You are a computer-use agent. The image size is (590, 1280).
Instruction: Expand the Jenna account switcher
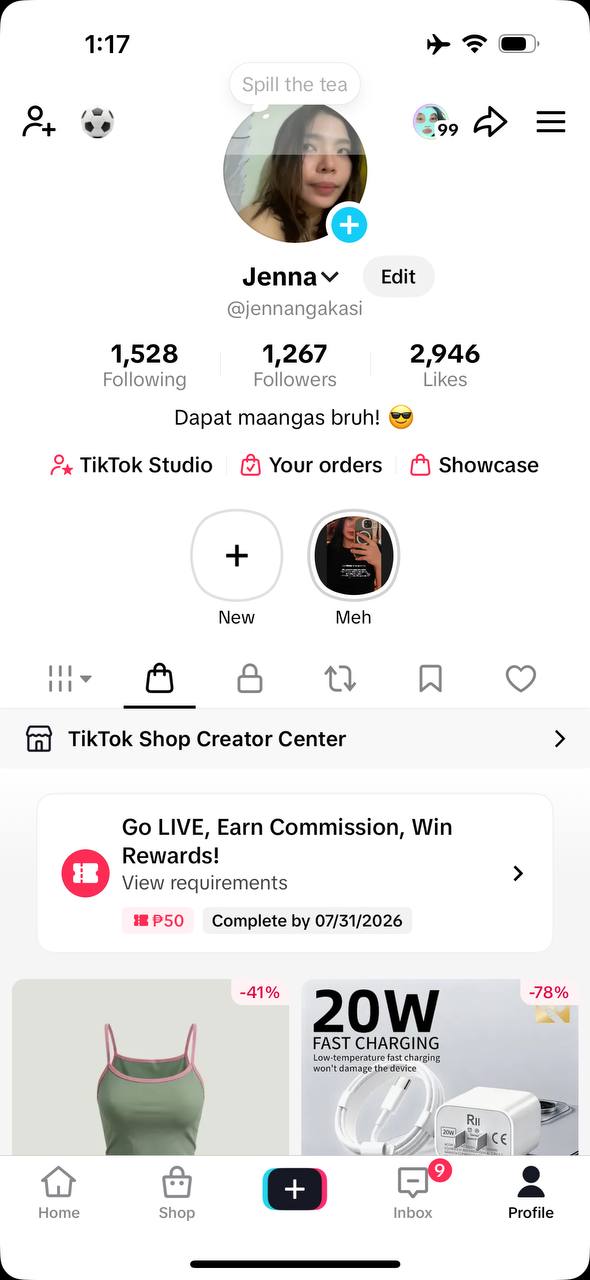pos(290,277)
